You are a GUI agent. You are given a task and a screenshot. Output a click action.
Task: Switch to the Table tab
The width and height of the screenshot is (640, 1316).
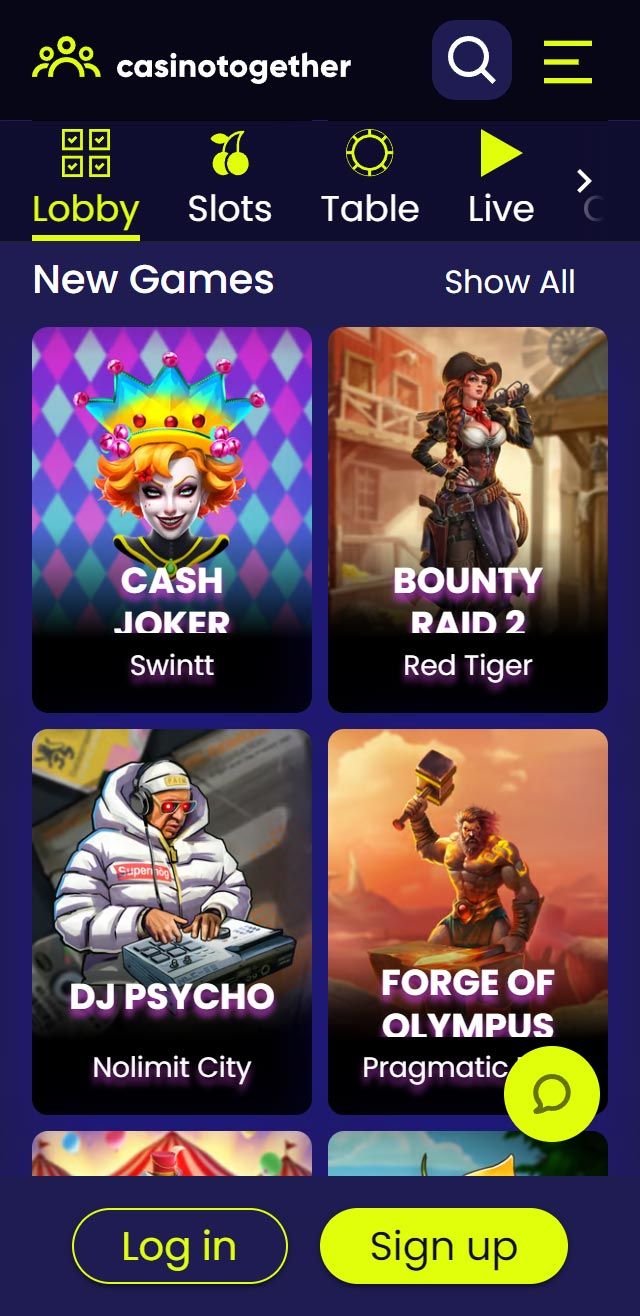point(370,181)
